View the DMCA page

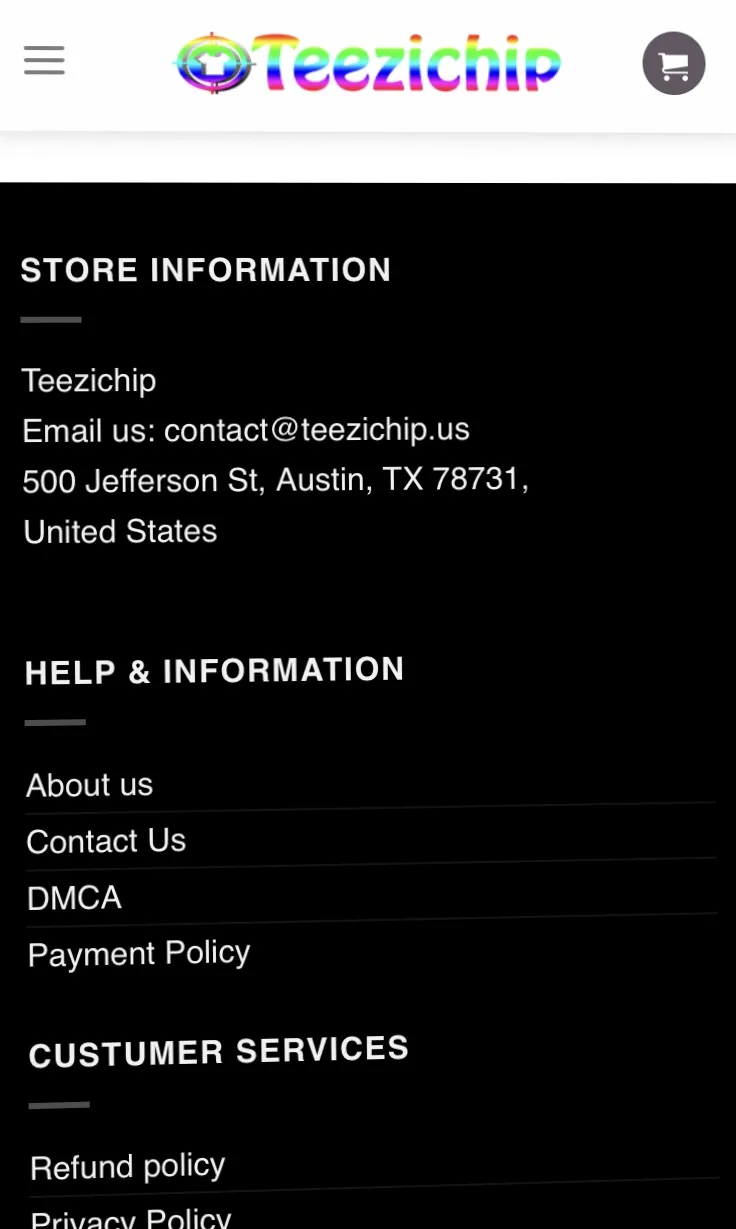tap(74, 898)
